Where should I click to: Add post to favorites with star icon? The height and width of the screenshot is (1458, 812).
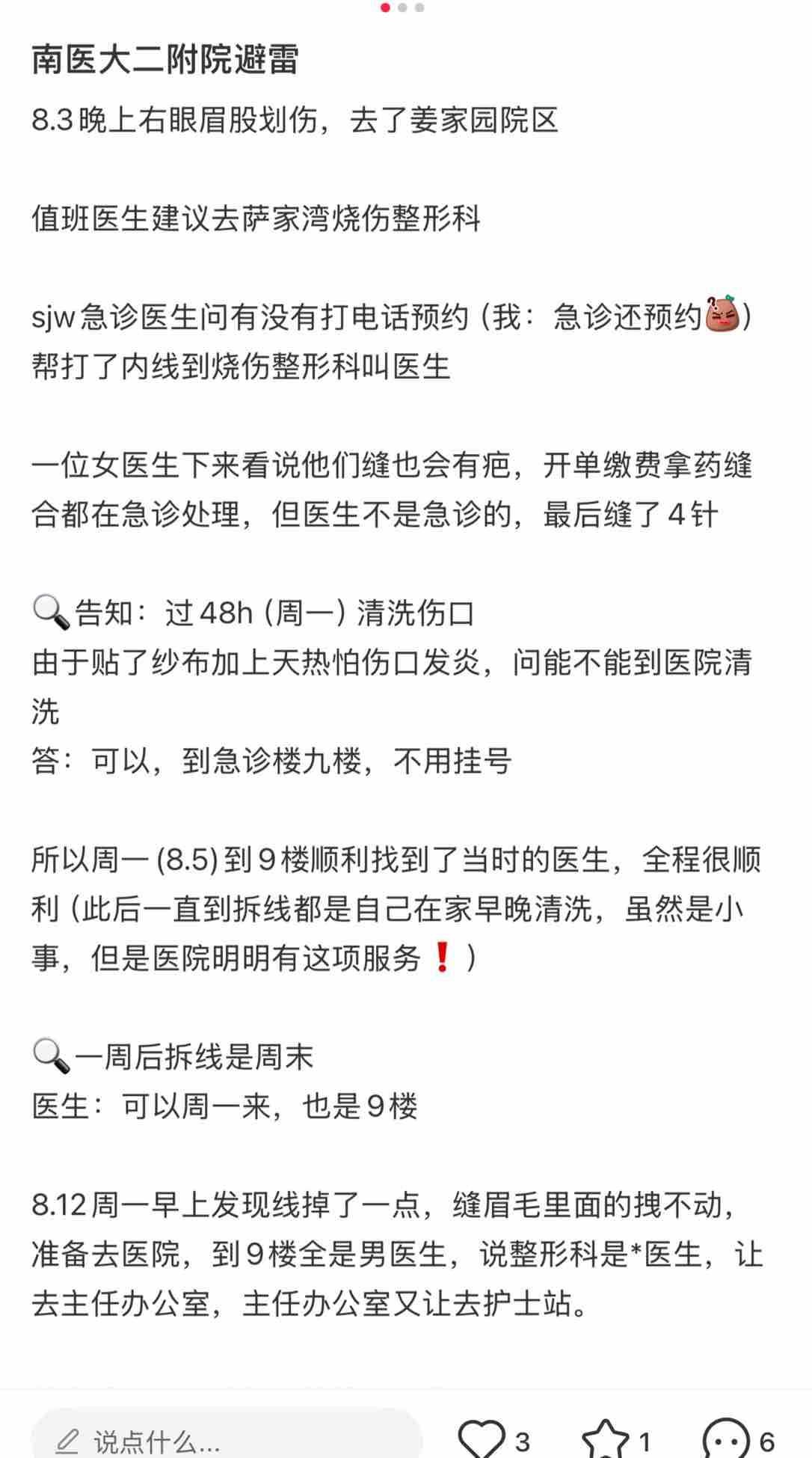(x=606, y=1438)
